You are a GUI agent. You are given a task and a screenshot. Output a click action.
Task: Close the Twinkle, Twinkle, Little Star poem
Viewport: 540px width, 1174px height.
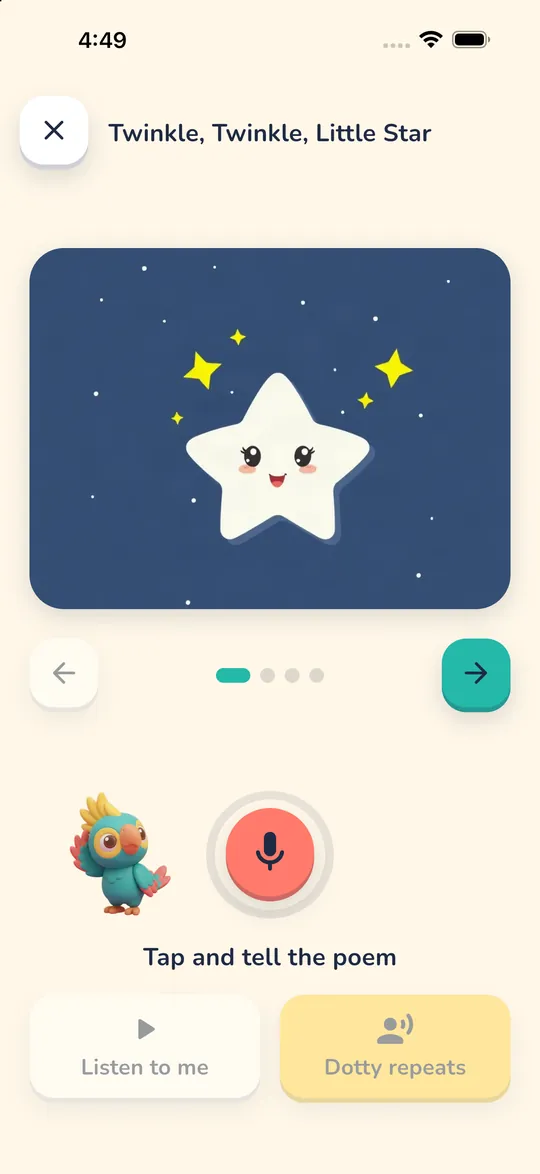click(x=54, y=131)
